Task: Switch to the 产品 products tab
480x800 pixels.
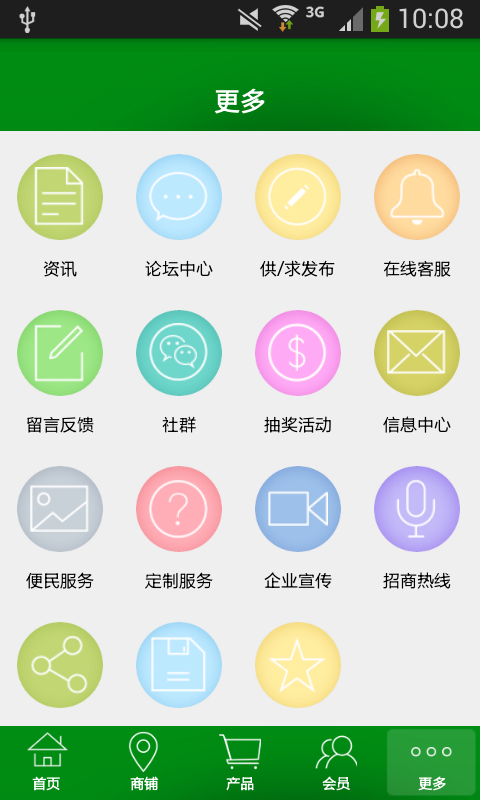Action: point(240,762)
